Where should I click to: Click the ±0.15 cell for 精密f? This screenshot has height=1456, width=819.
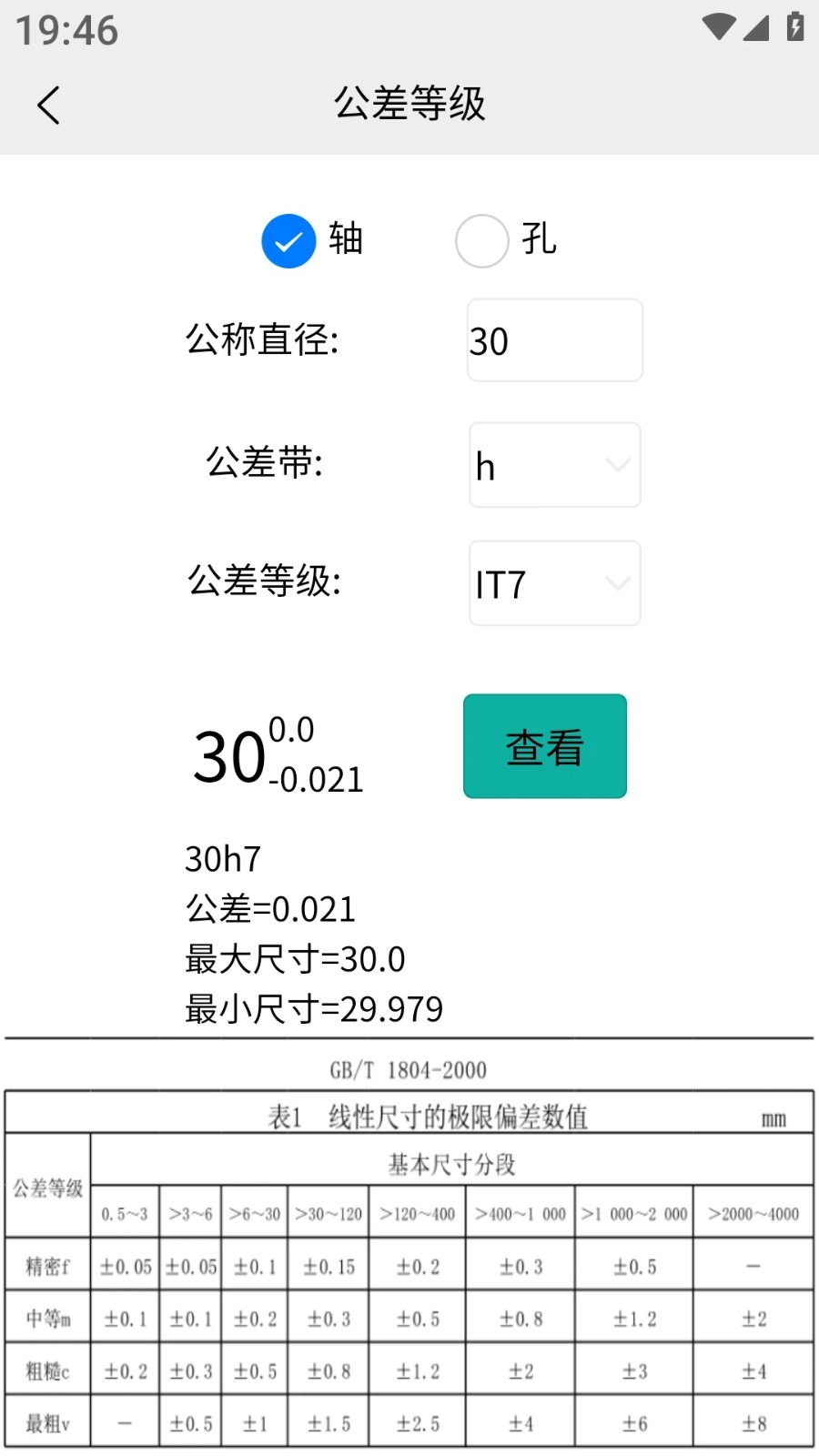[x=328, y=1264]
